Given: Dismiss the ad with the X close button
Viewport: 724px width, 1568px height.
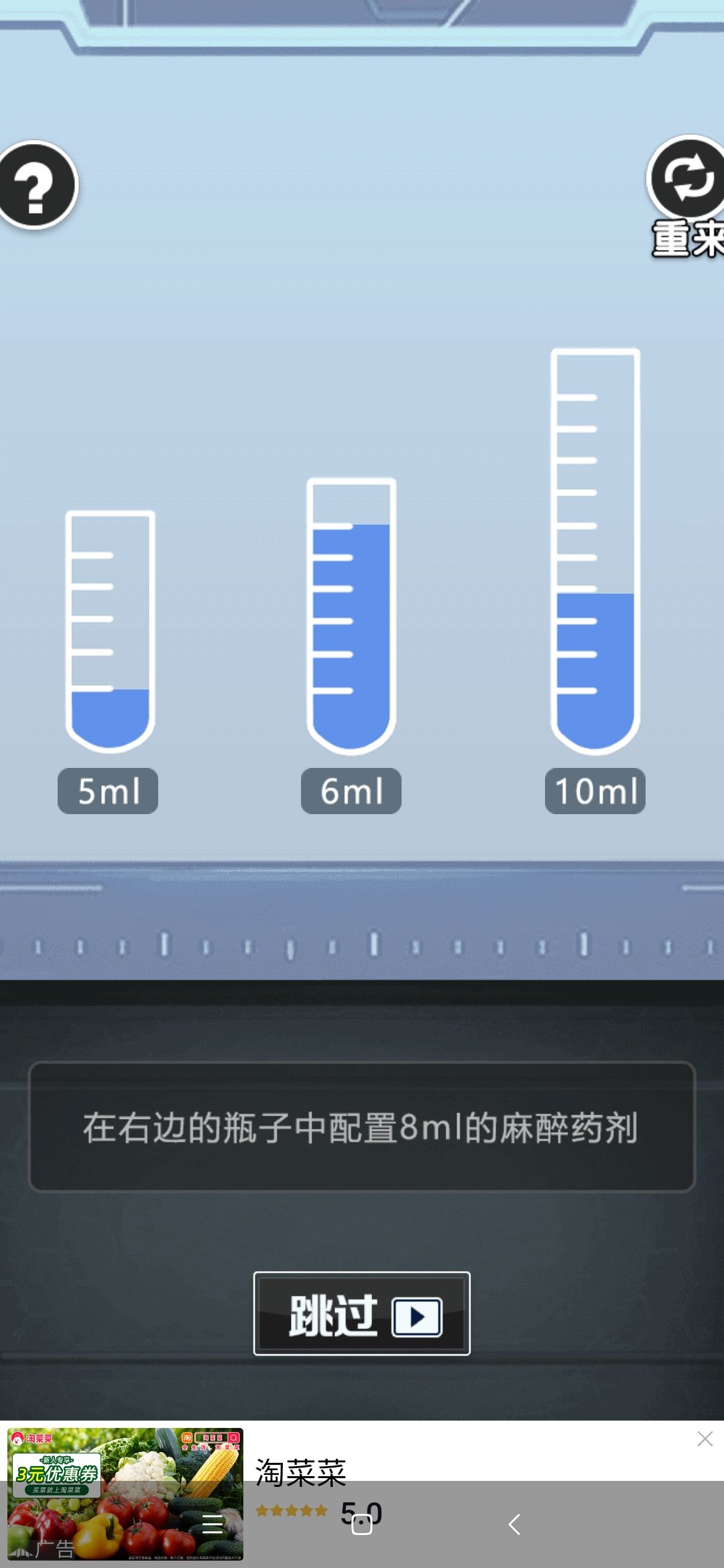Looking at the screenshot, I should (x=705, y=1439).
